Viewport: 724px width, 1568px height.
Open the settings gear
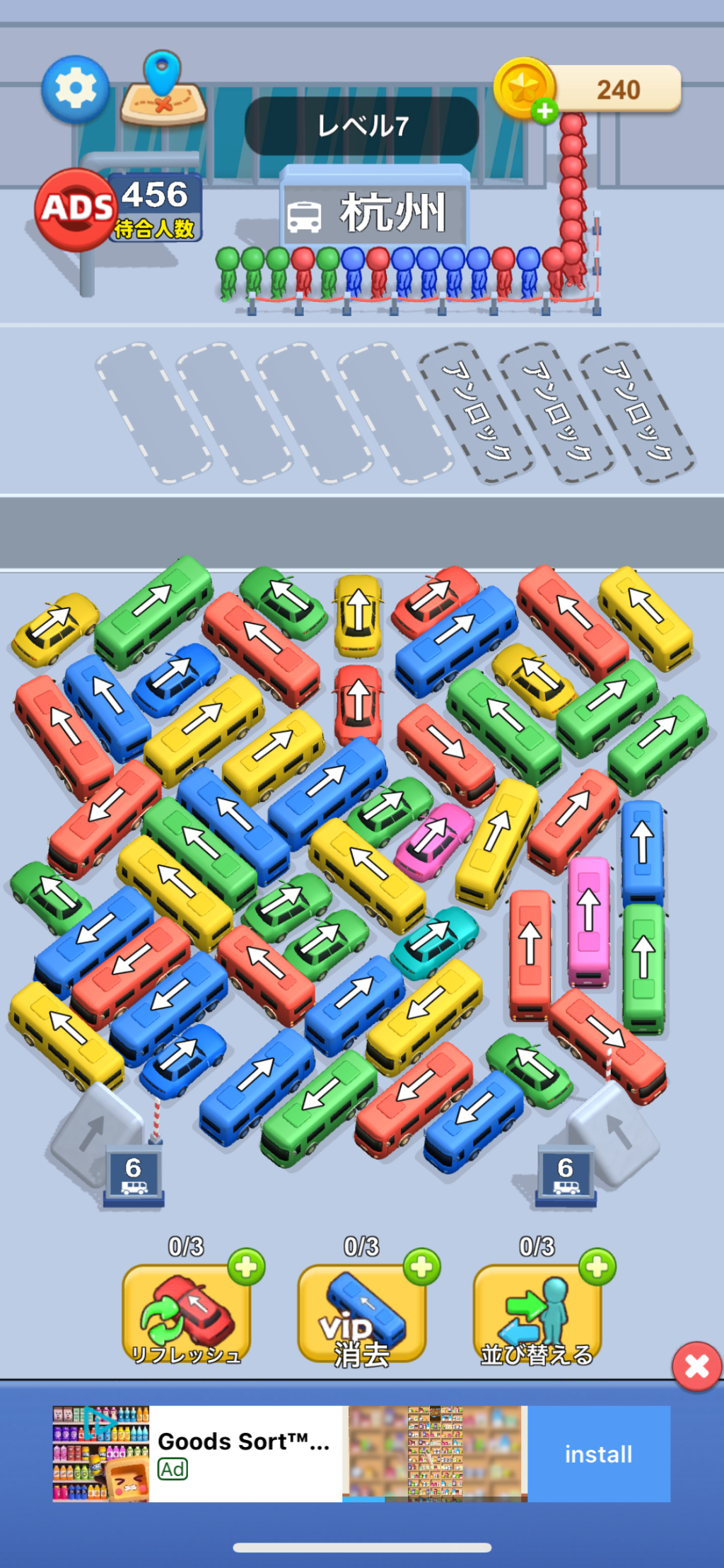(x=76, y=89)
